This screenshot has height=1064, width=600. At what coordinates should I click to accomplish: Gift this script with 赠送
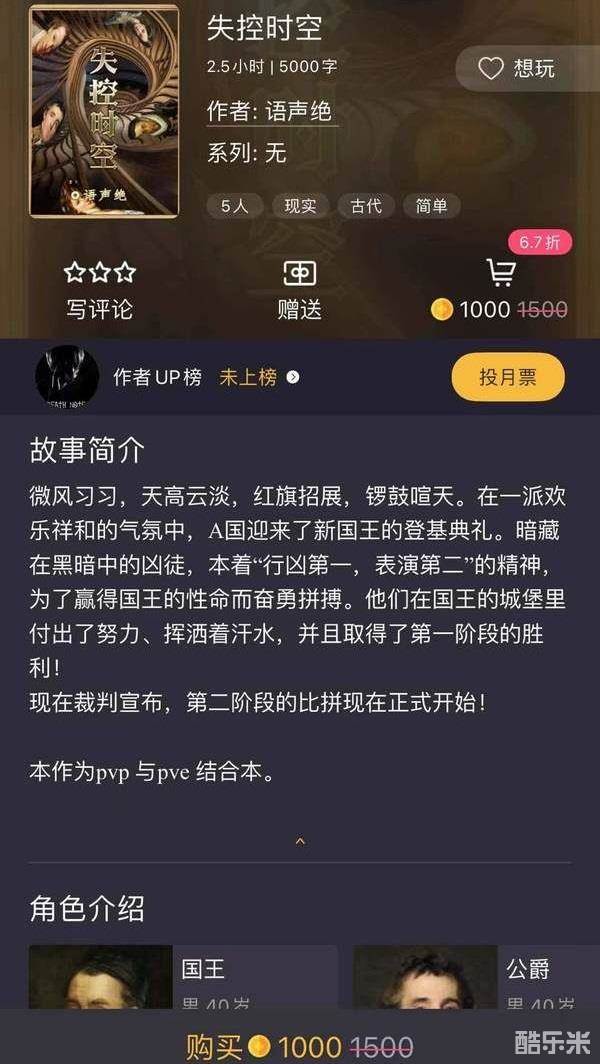(299, 289)
